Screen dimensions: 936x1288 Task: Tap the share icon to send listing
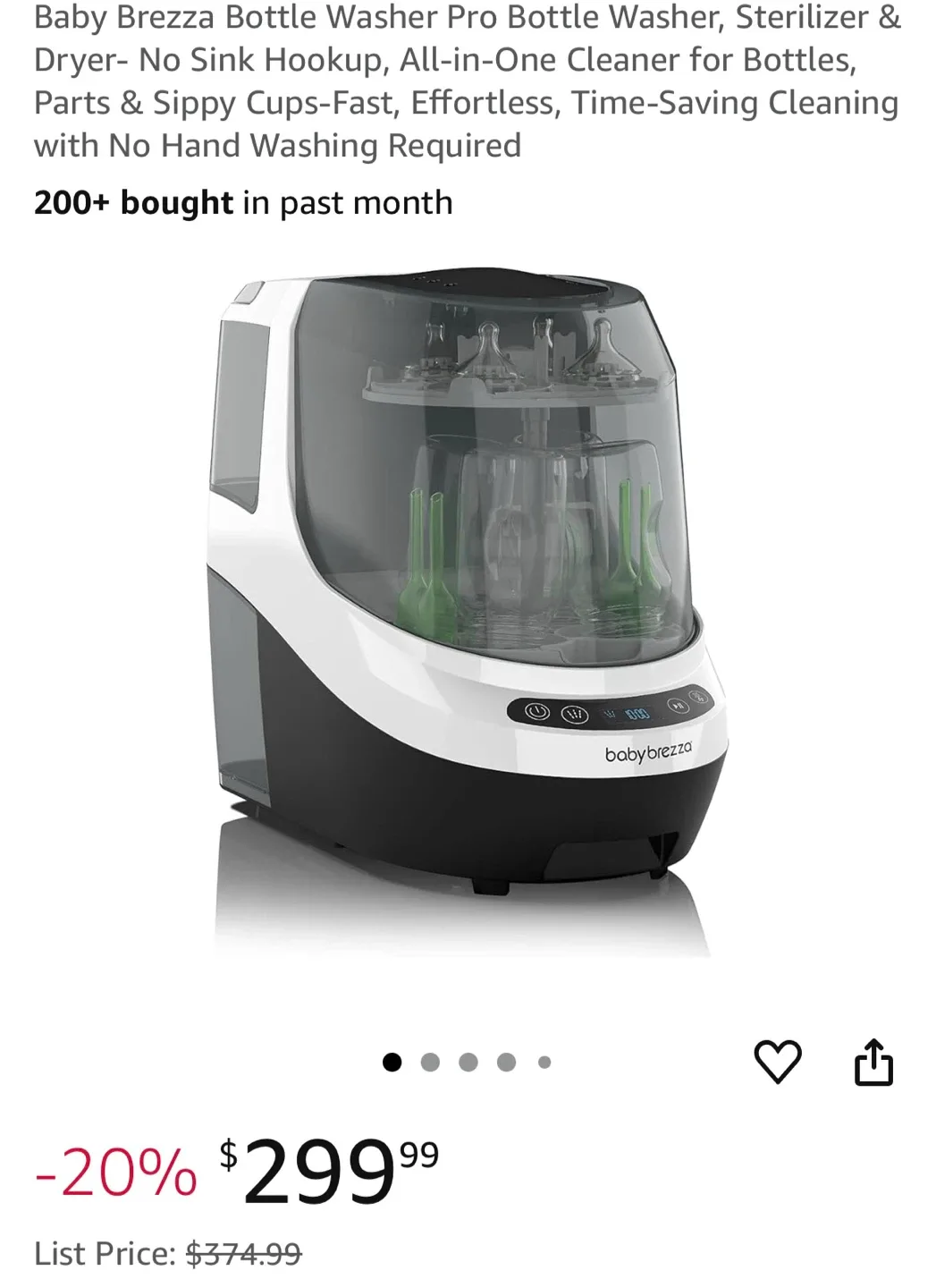pos(873,1061)
